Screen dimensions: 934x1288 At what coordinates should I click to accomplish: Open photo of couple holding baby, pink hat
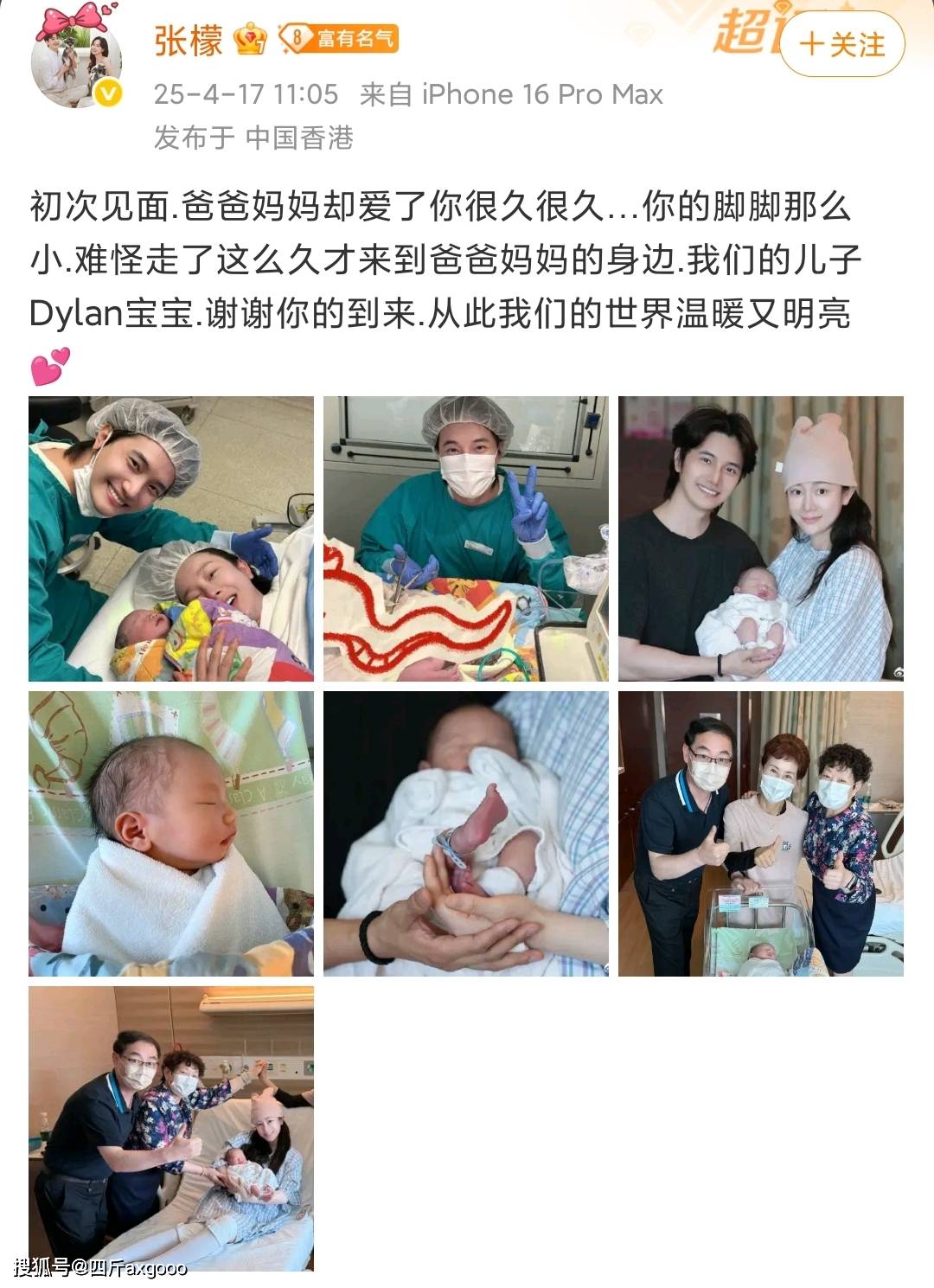pos(760,539)
